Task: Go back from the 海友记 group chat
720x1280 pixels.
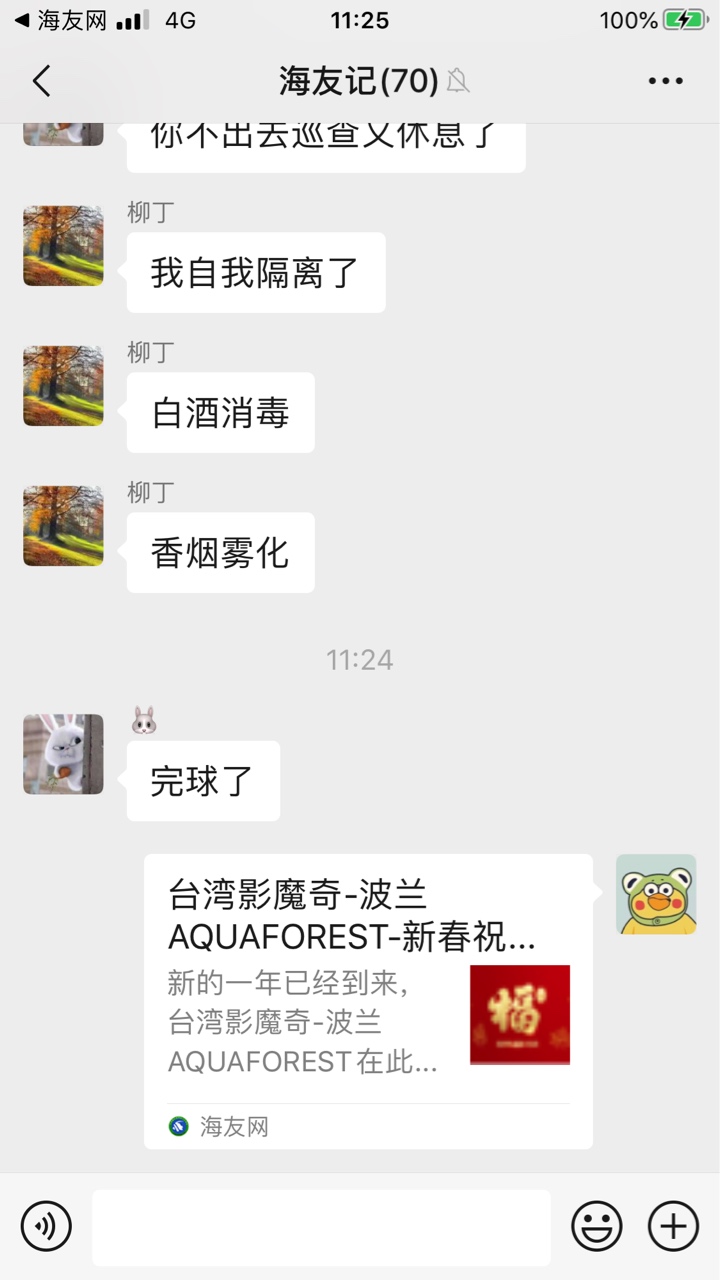Action: pyautogui.click(x=41, y=81)
